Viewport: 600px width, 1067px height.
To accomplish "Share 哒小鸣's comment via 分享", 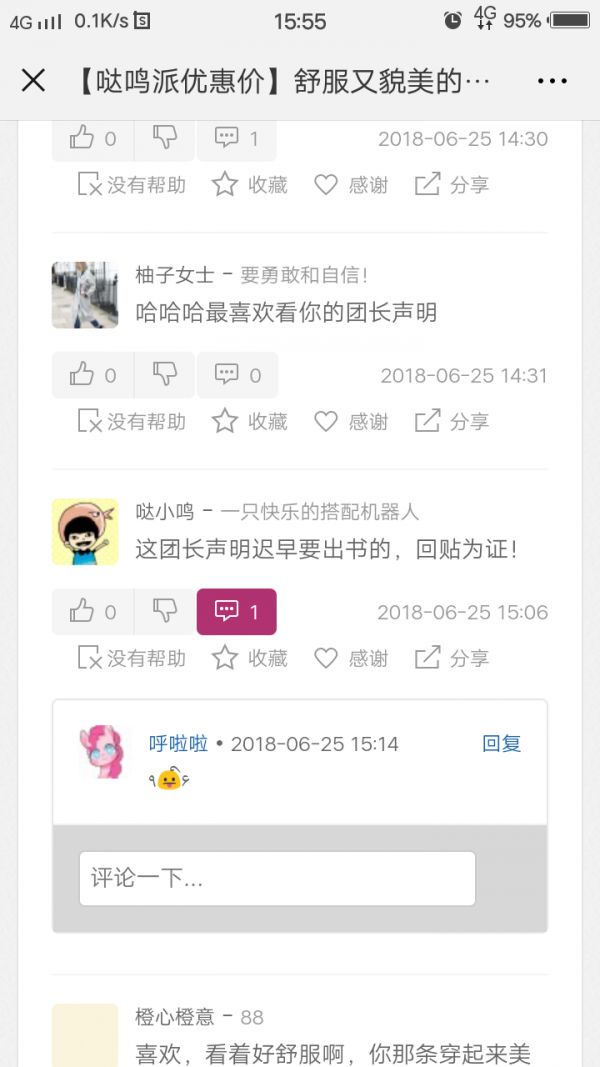I will (x=452, y=658).
